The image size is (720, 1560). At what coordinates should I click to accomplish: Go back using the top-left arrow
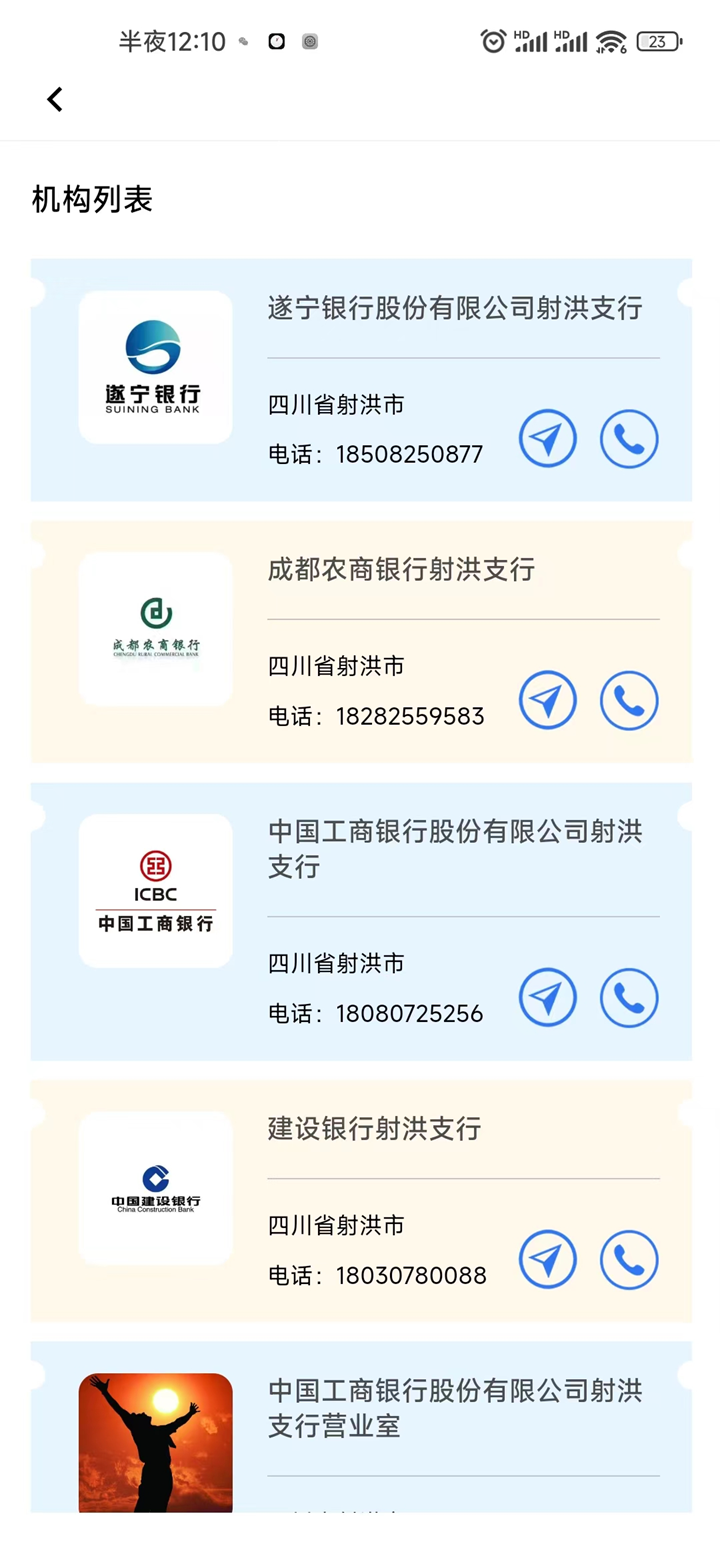pyautogui.click(x=55, y=99)
